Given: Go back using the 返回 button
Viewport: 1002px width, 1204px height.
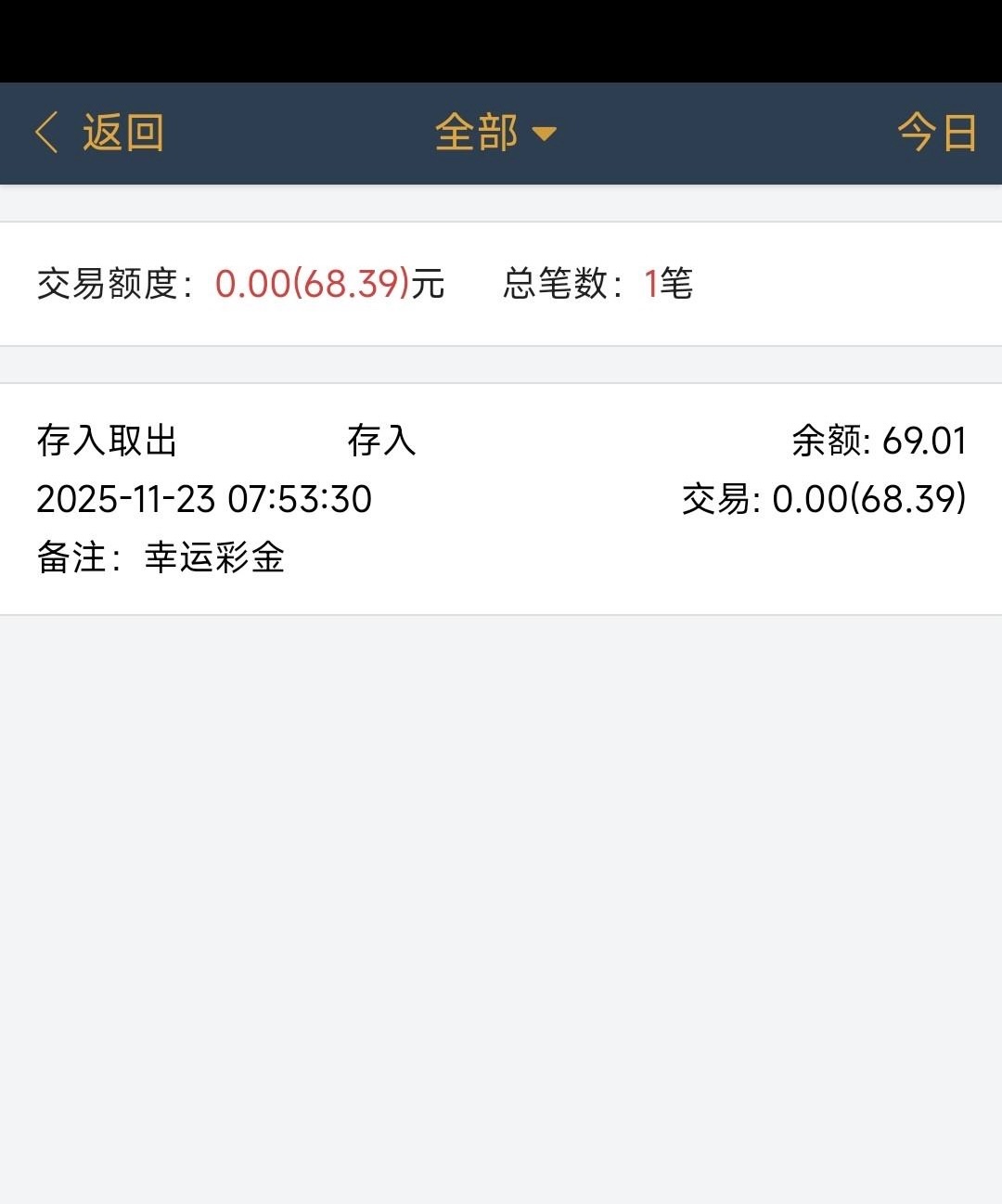Looking at the screenshot, I should pos(100,133).
